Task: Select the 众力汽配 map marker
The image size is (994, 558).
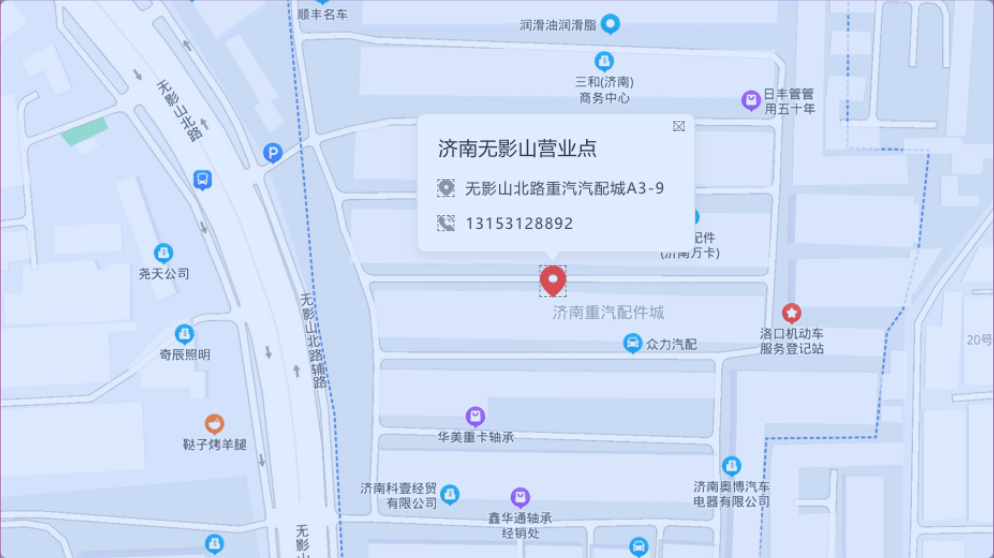Action: pos(632,344)
